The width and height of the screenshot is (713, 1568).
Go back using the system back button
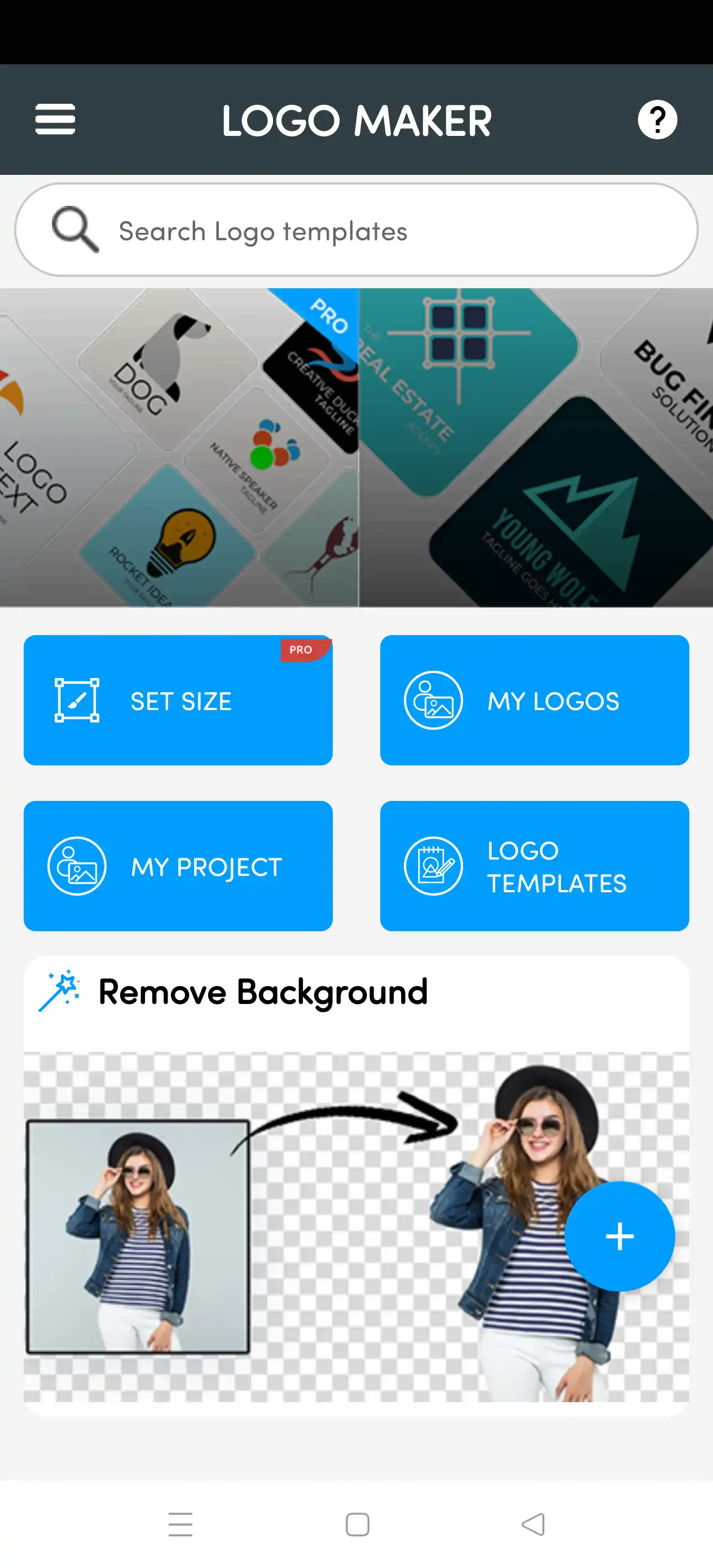(534, 1524)
